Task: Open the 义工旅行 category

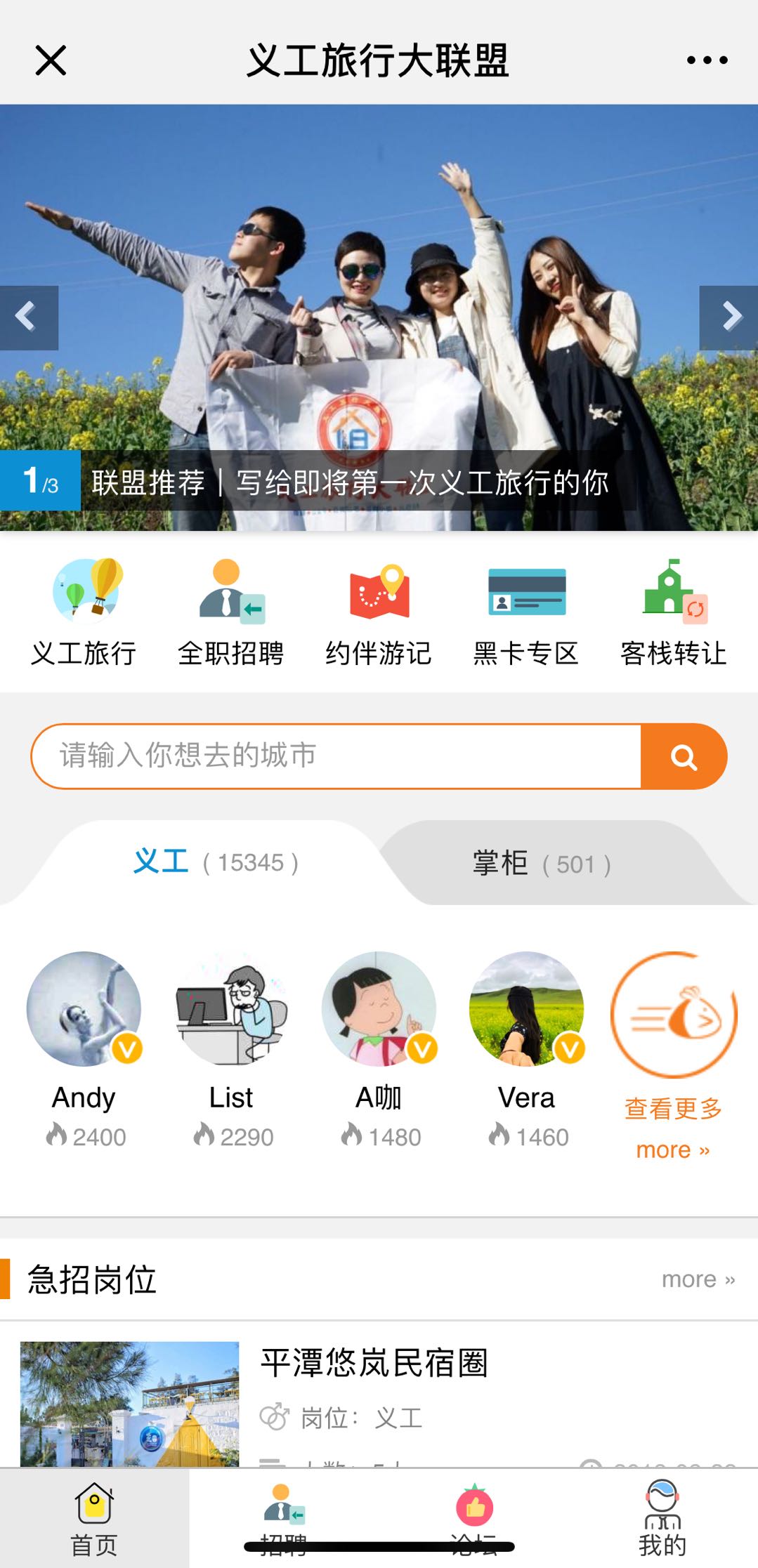Action: click(84, 612)
